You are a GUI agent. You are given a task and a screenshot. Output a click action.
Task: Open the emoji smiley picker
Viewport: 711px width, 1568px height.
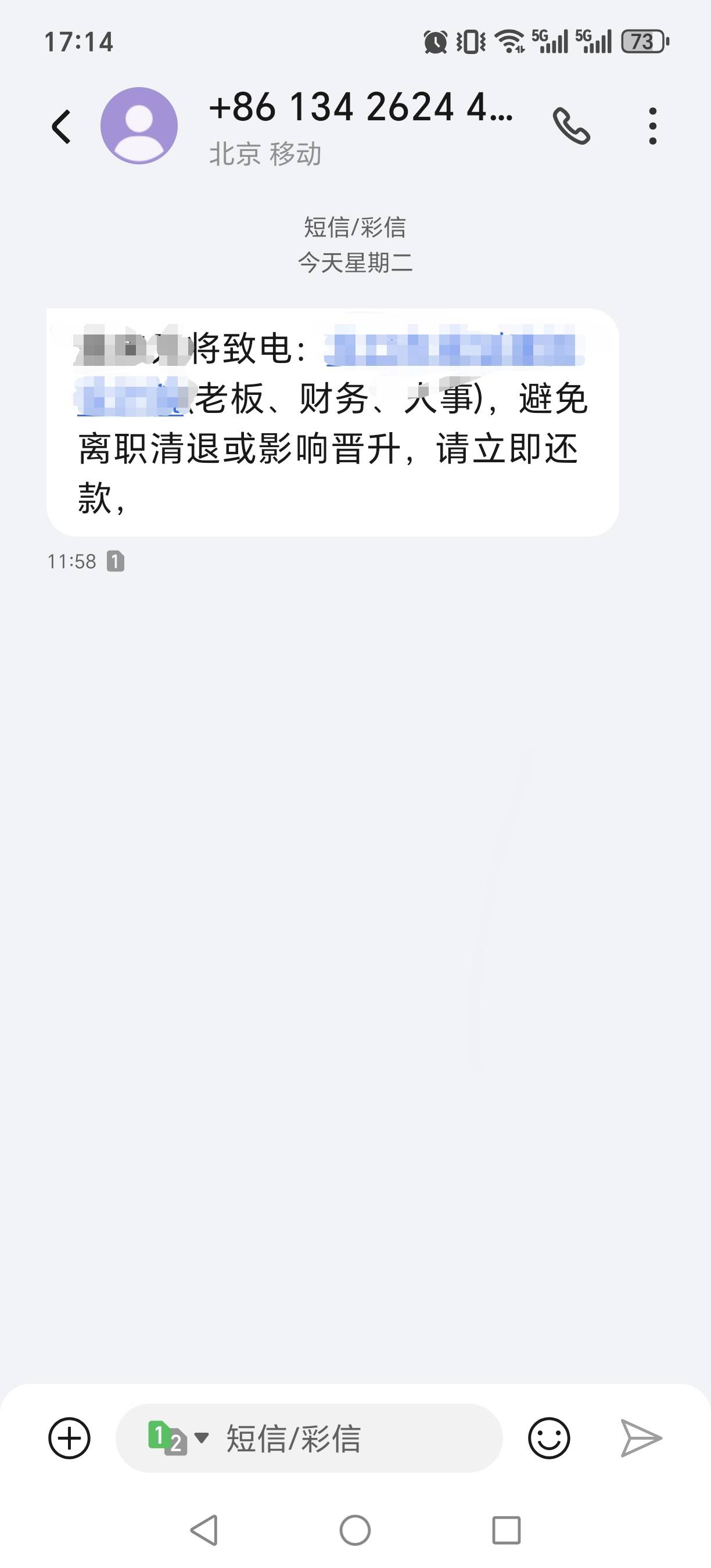[549, 1438]
